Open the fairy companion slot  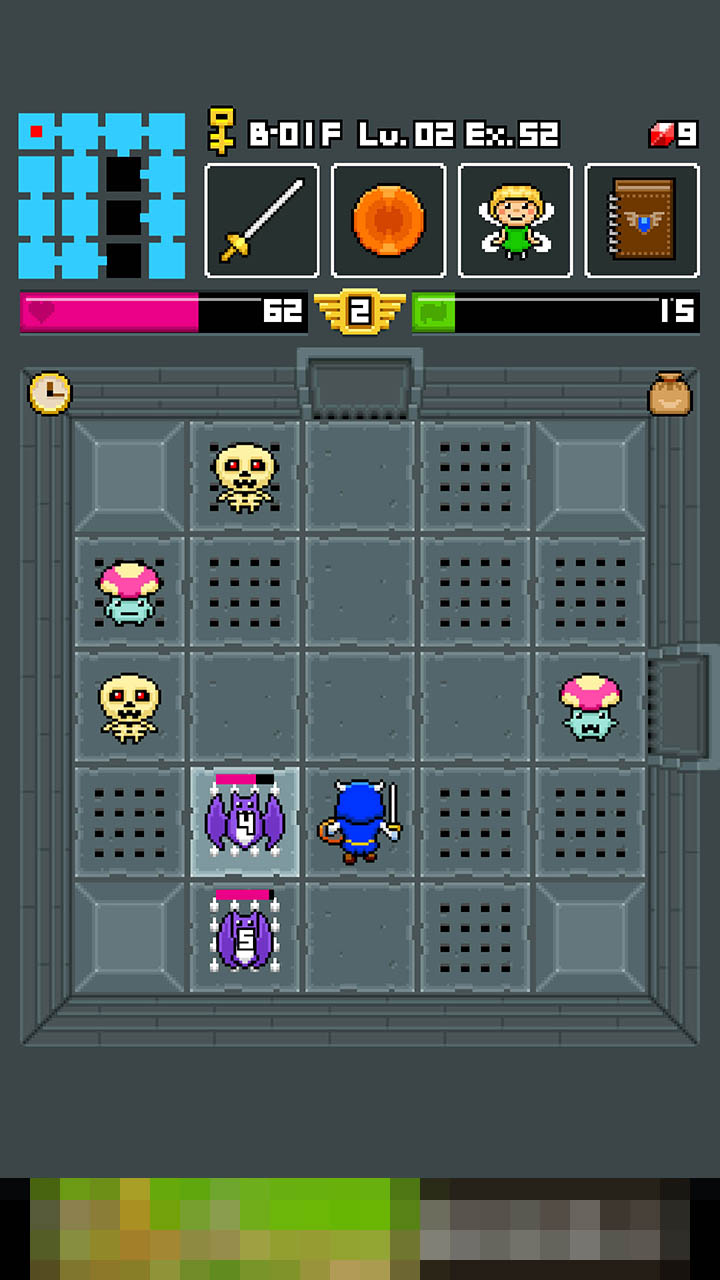point(515,220)
